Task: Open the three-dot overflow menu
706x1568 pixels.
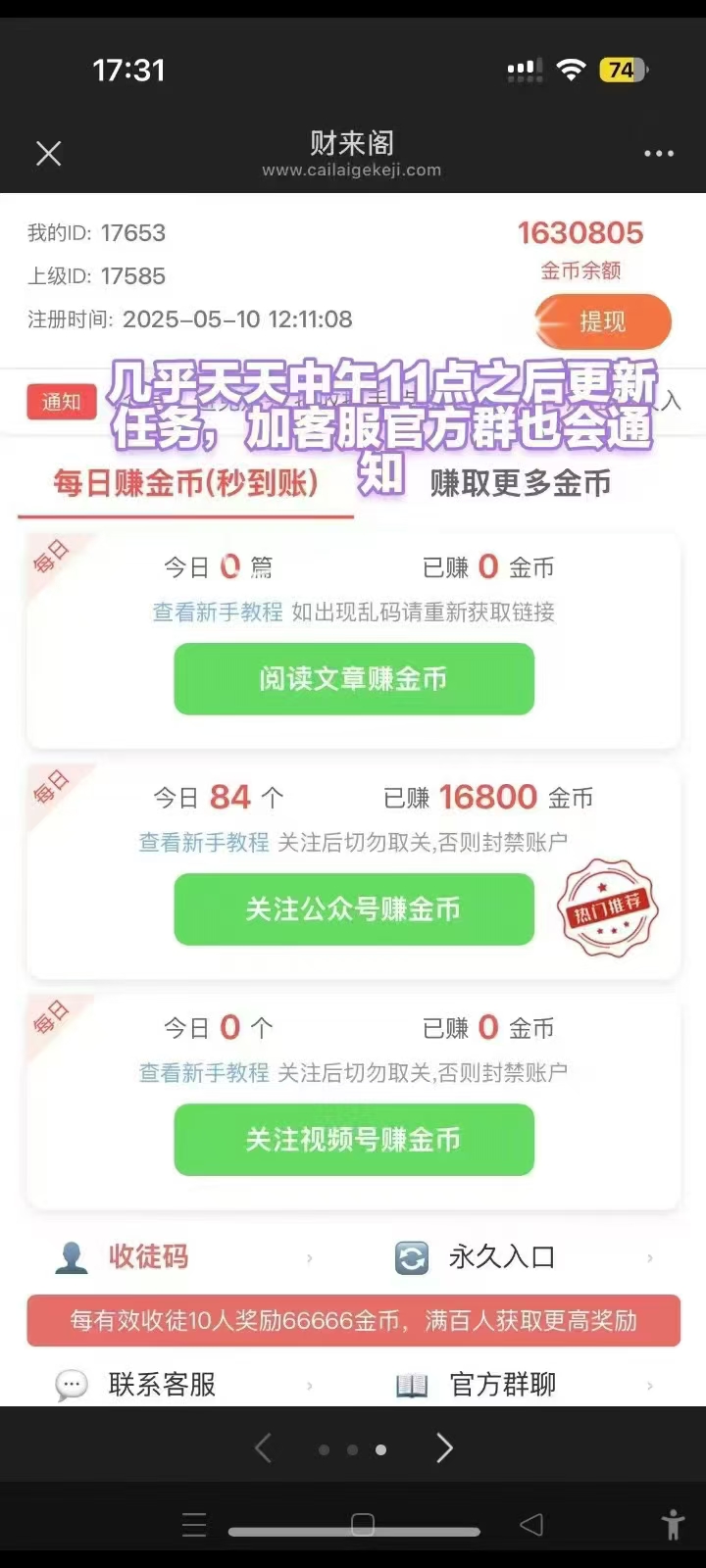Action: click(x=658, y=153)
